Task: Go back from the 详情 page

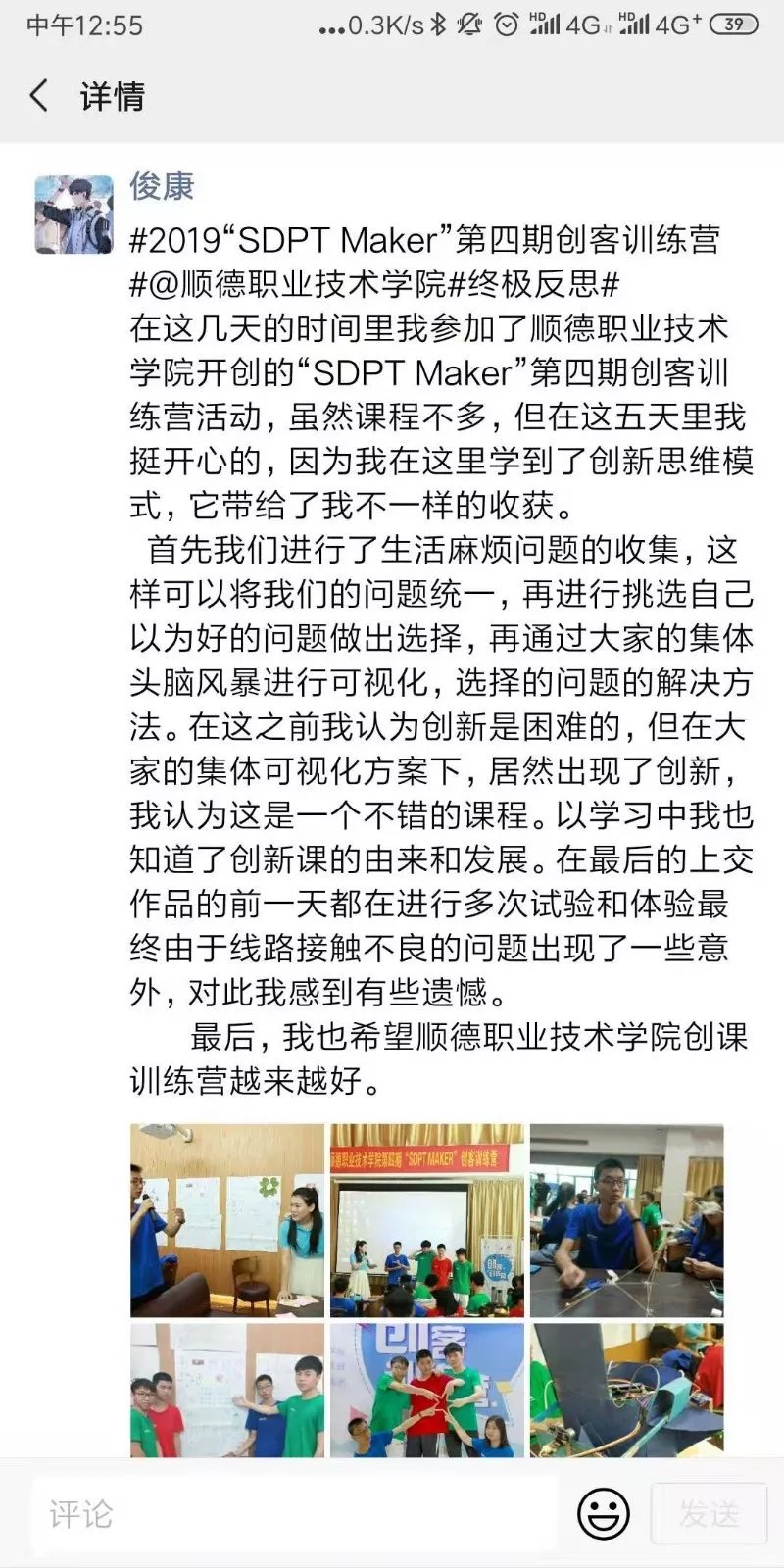Action: pos(39,96)
